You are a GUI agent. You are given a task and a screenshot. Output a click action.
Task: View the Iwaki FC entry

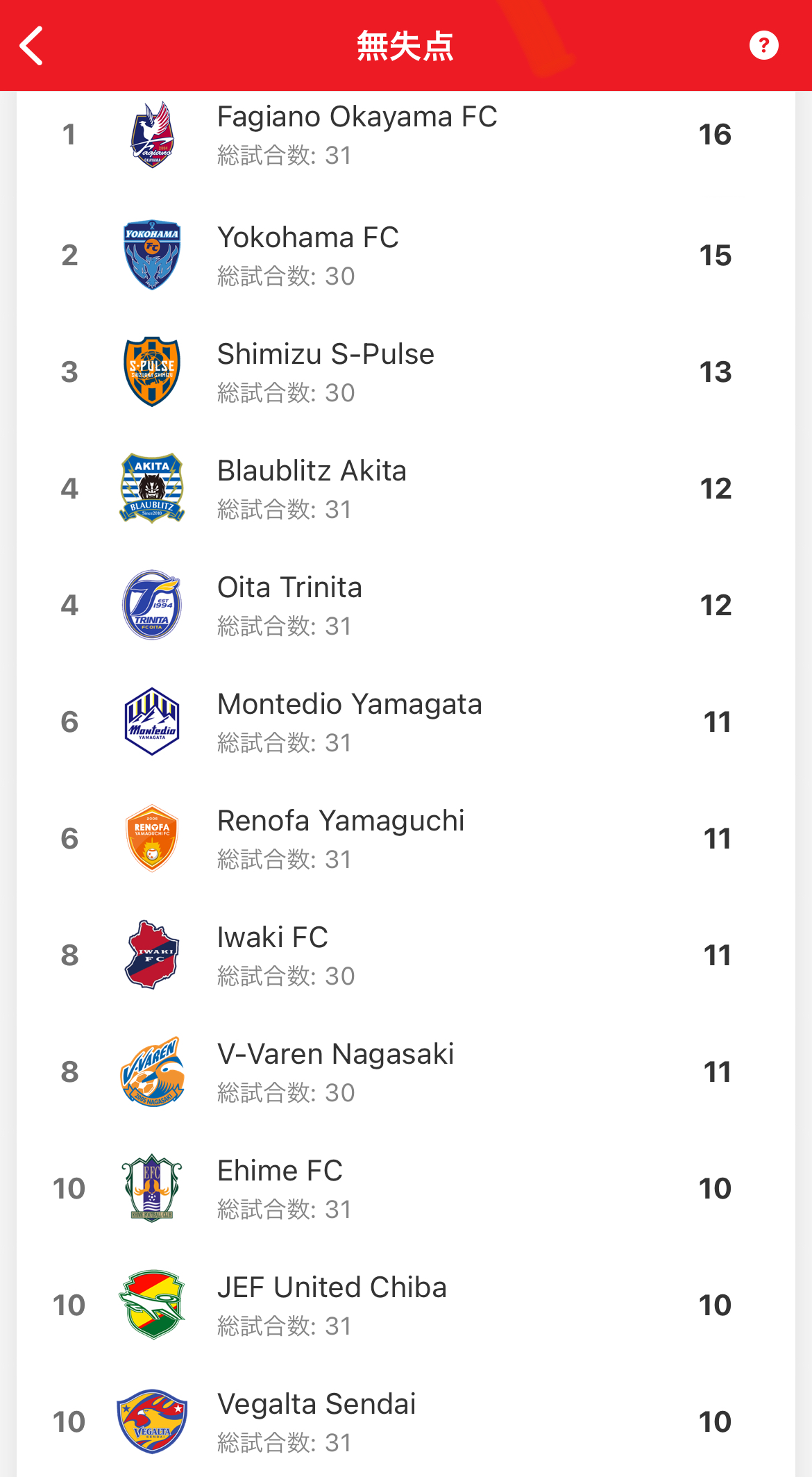click(x=406, y=956)
